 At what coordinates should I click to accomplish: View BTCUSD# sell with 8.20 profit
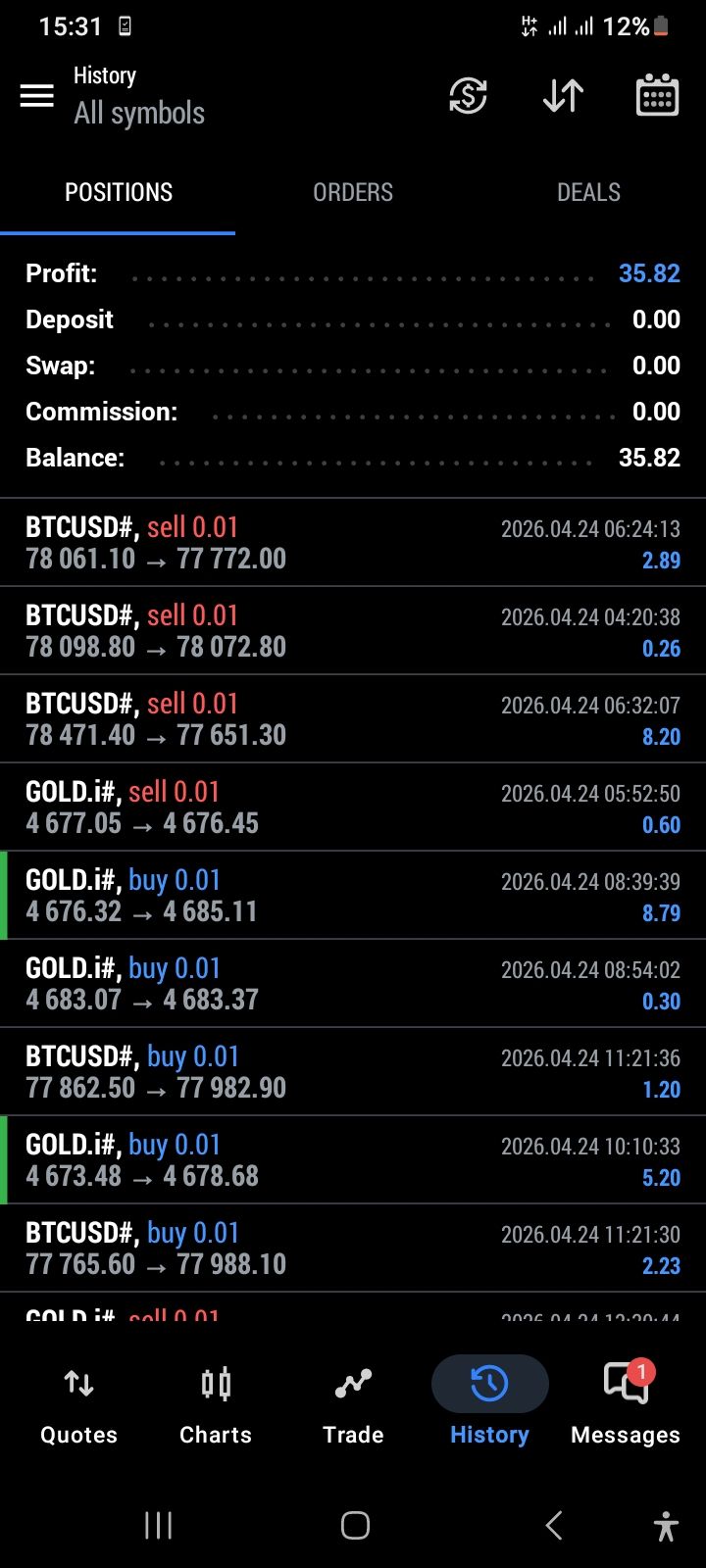pyautogui.click(x=353, y=719)
